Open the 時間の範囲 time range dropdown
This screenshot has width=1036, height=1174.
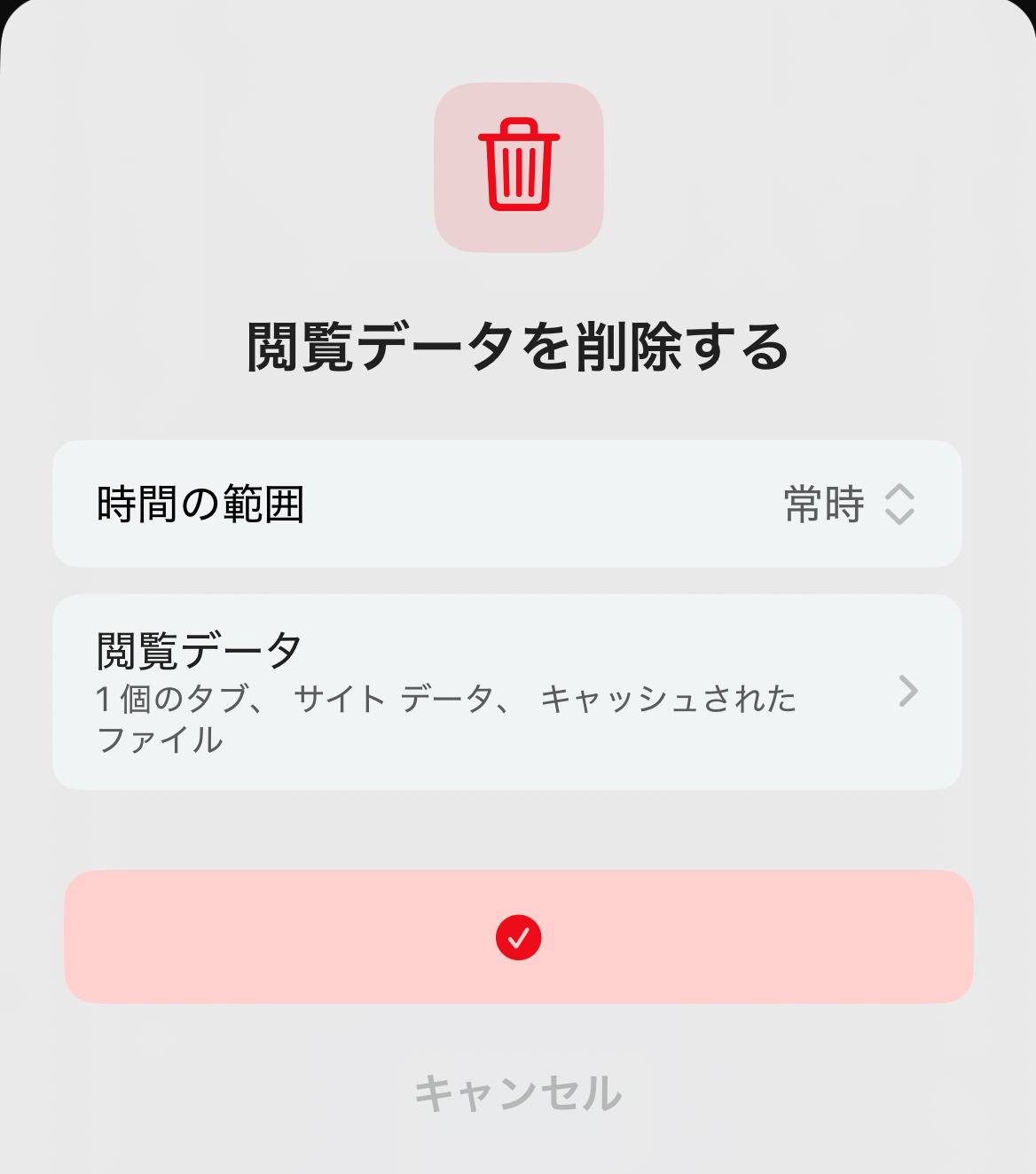pos(849,505)
